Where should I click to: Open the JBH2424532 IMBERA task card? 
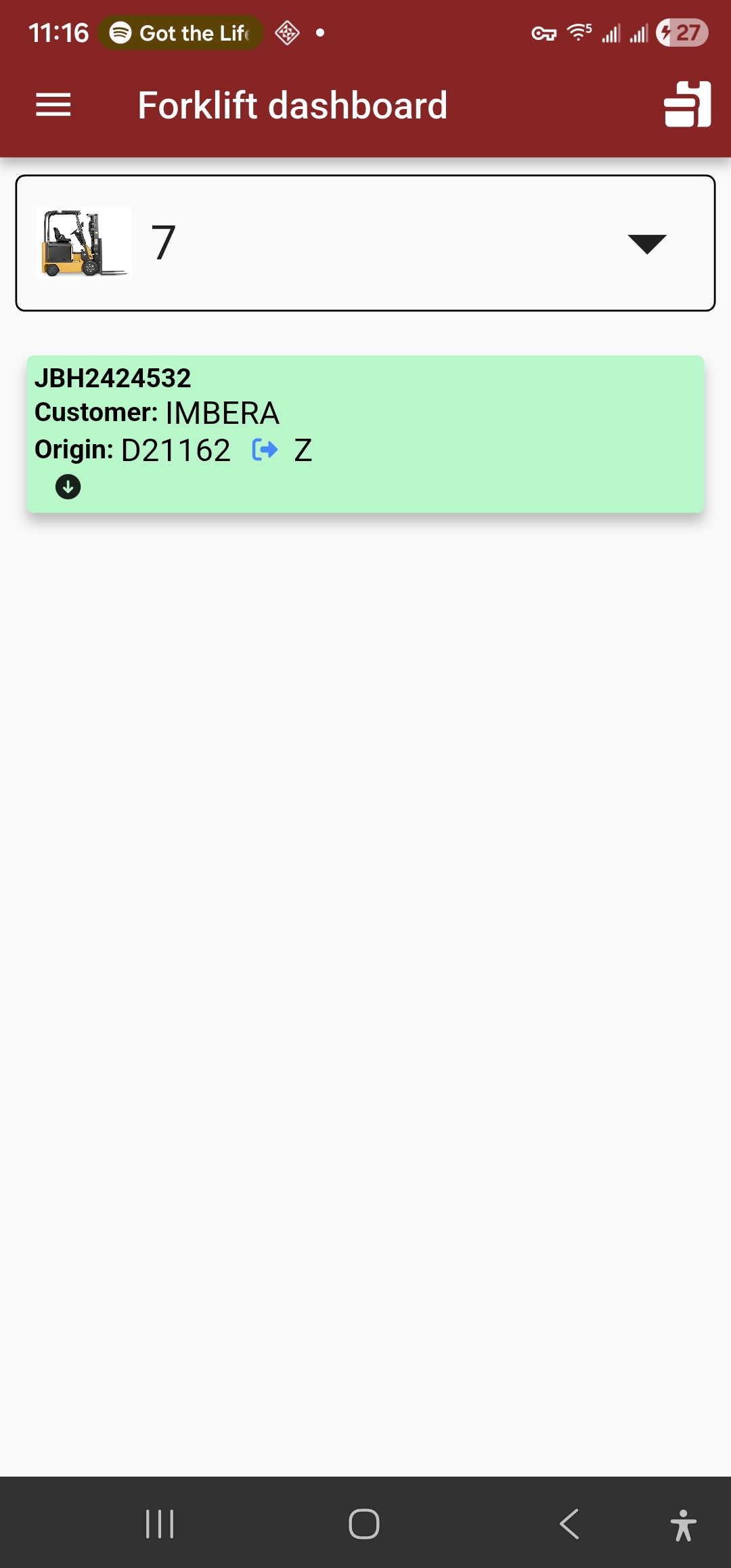point(365,434)
